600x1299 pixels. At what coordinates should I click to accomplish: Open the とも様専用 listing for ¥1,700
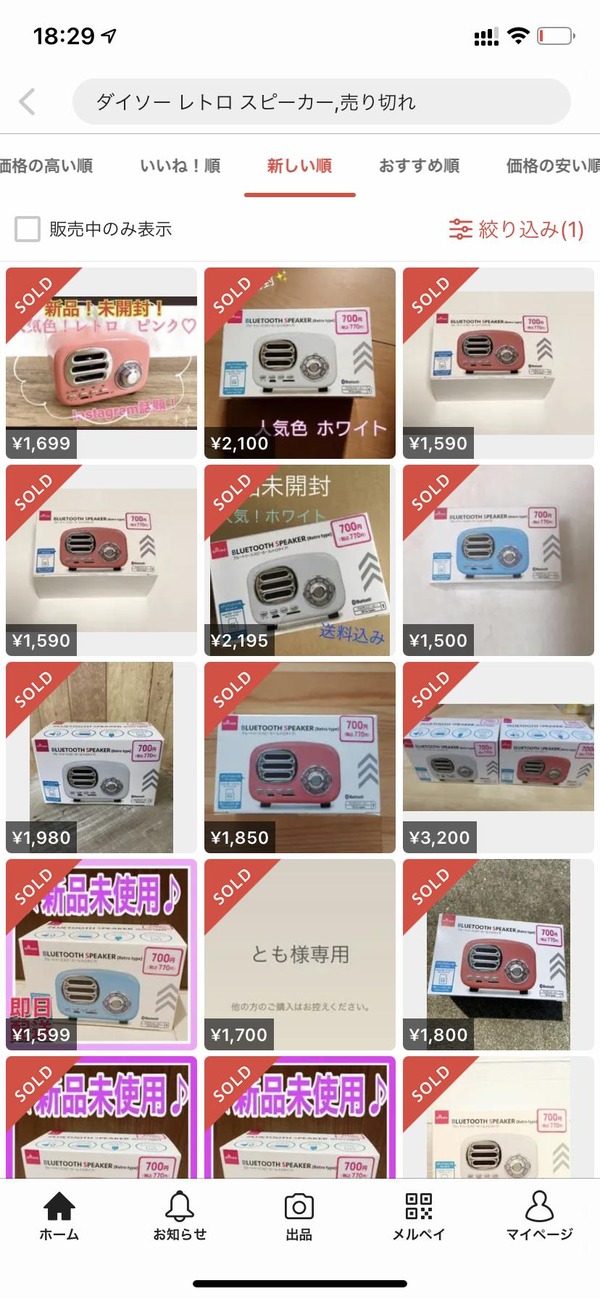tap(299, 954)
